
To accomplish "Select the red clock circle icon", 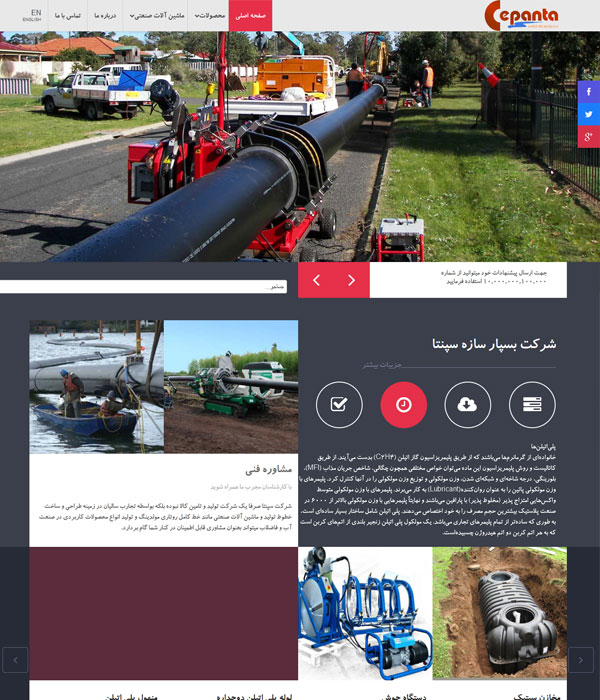I will tap(403, 405).
